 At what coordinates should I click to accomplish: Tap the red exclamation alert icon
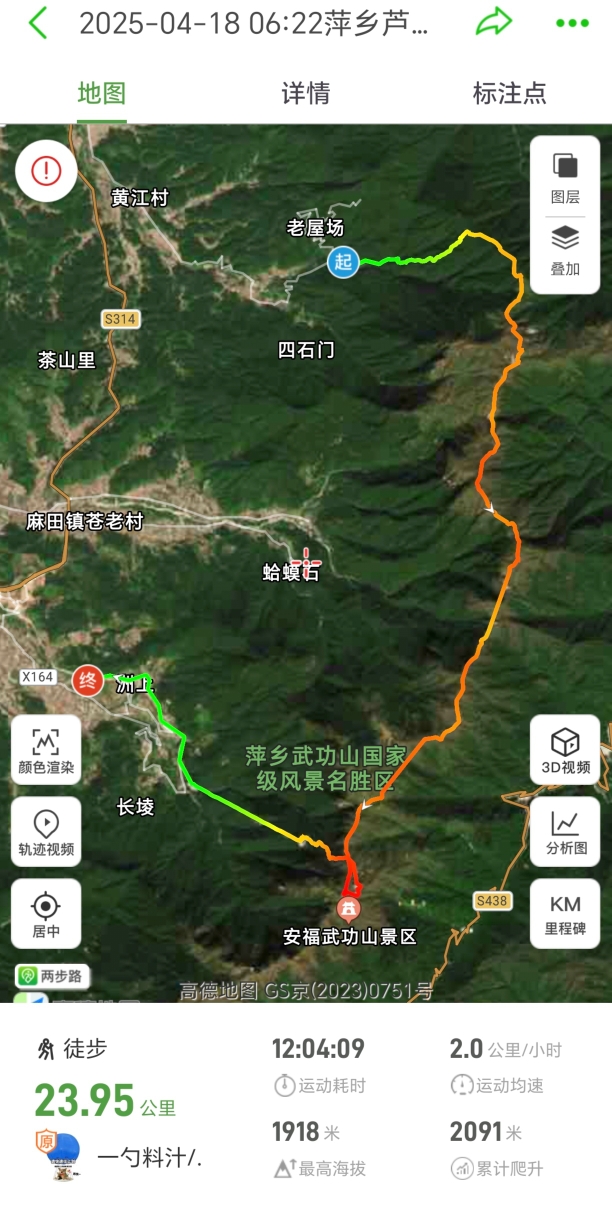[46, 170]
